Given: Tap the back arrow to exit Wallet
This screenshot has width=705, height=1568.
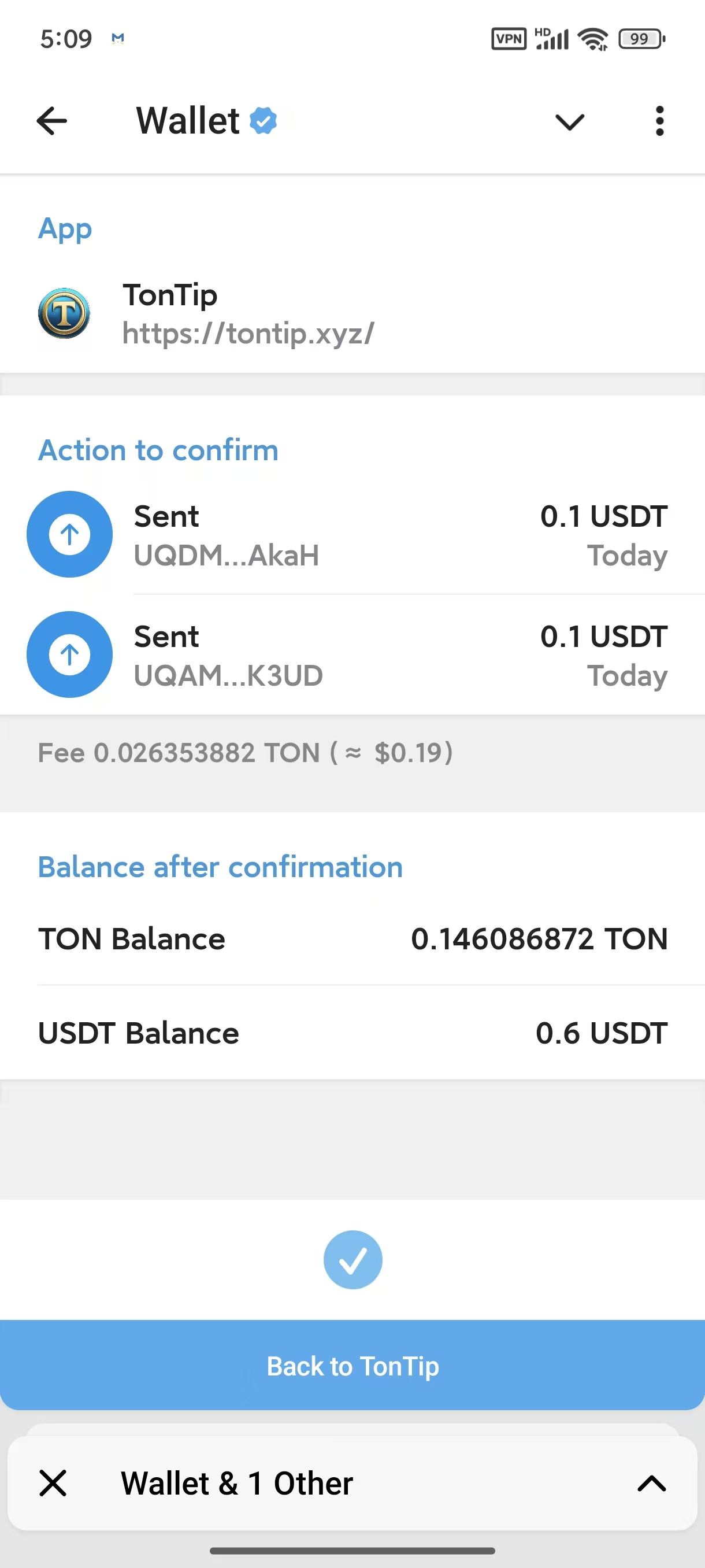Looking at the screenshot, I should [x=51, y=120].
